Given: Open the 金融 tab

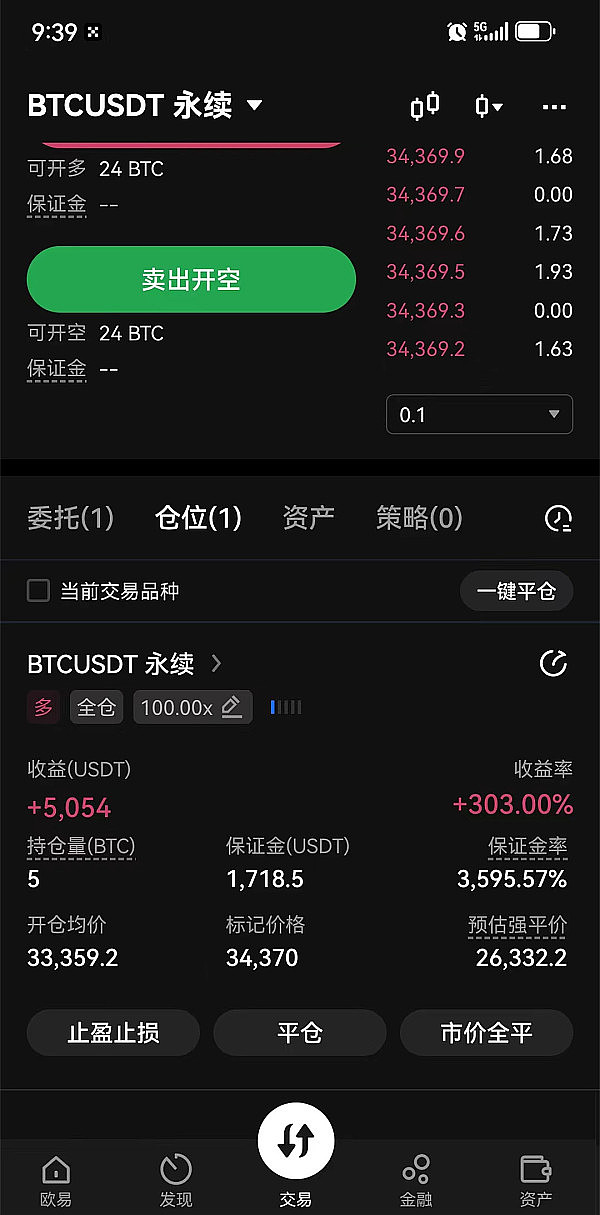Looking at the screenshot, I should point(416,1180).
